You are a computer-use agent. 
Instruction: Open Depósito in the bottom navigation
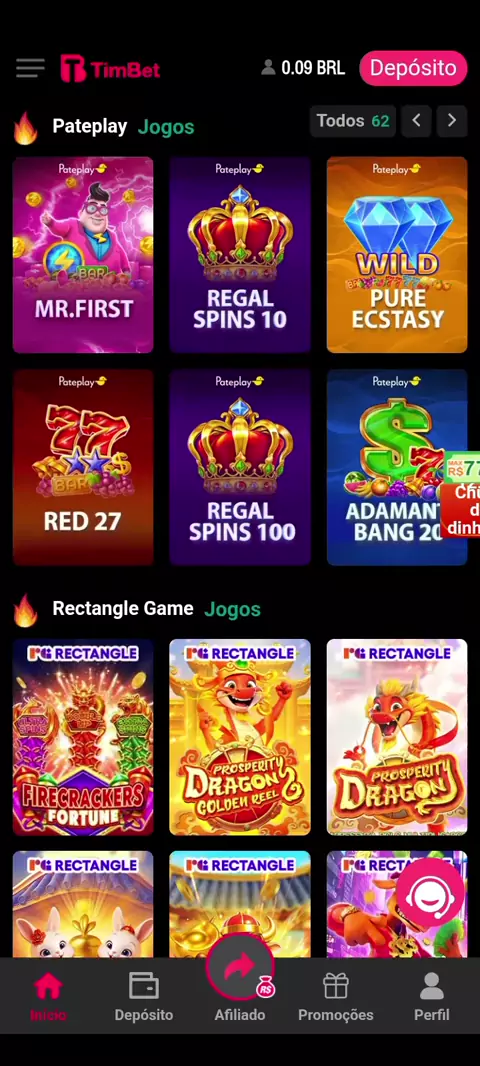143,997
